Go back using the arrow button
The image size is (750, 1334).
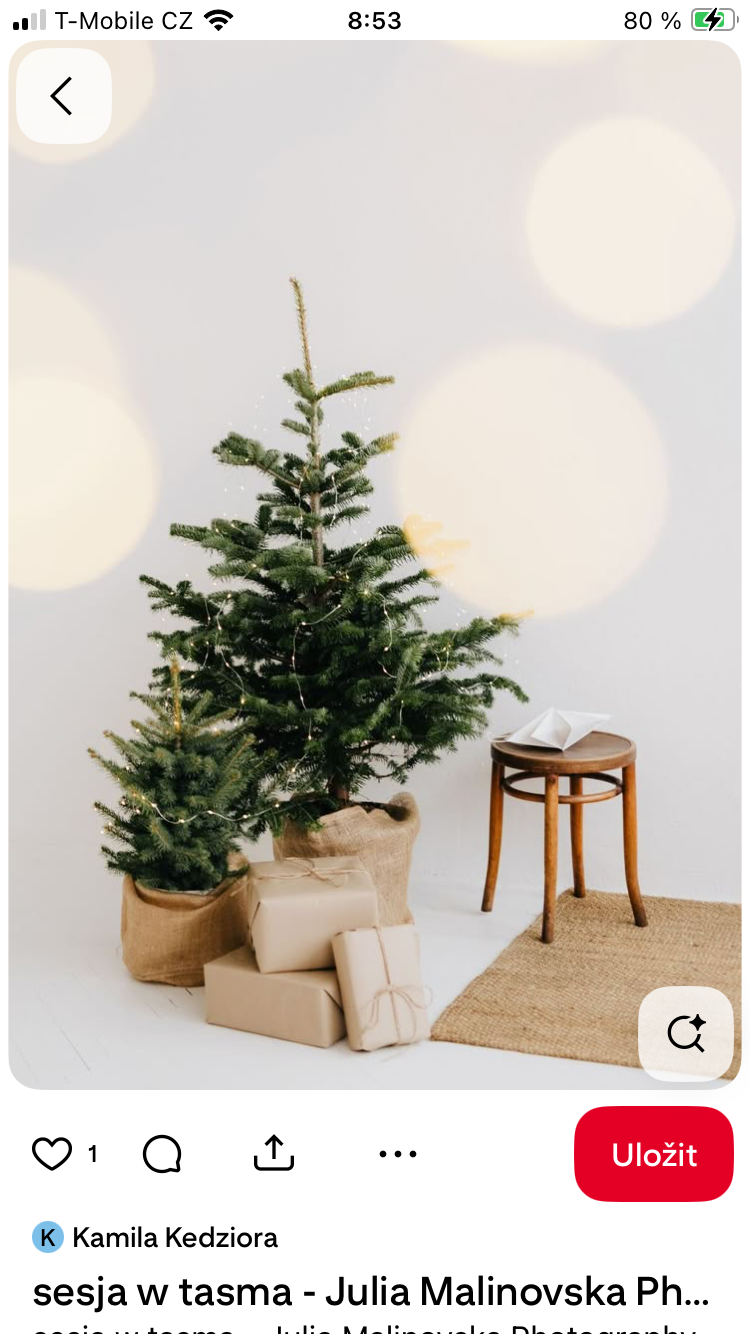[x=63, y=96]
